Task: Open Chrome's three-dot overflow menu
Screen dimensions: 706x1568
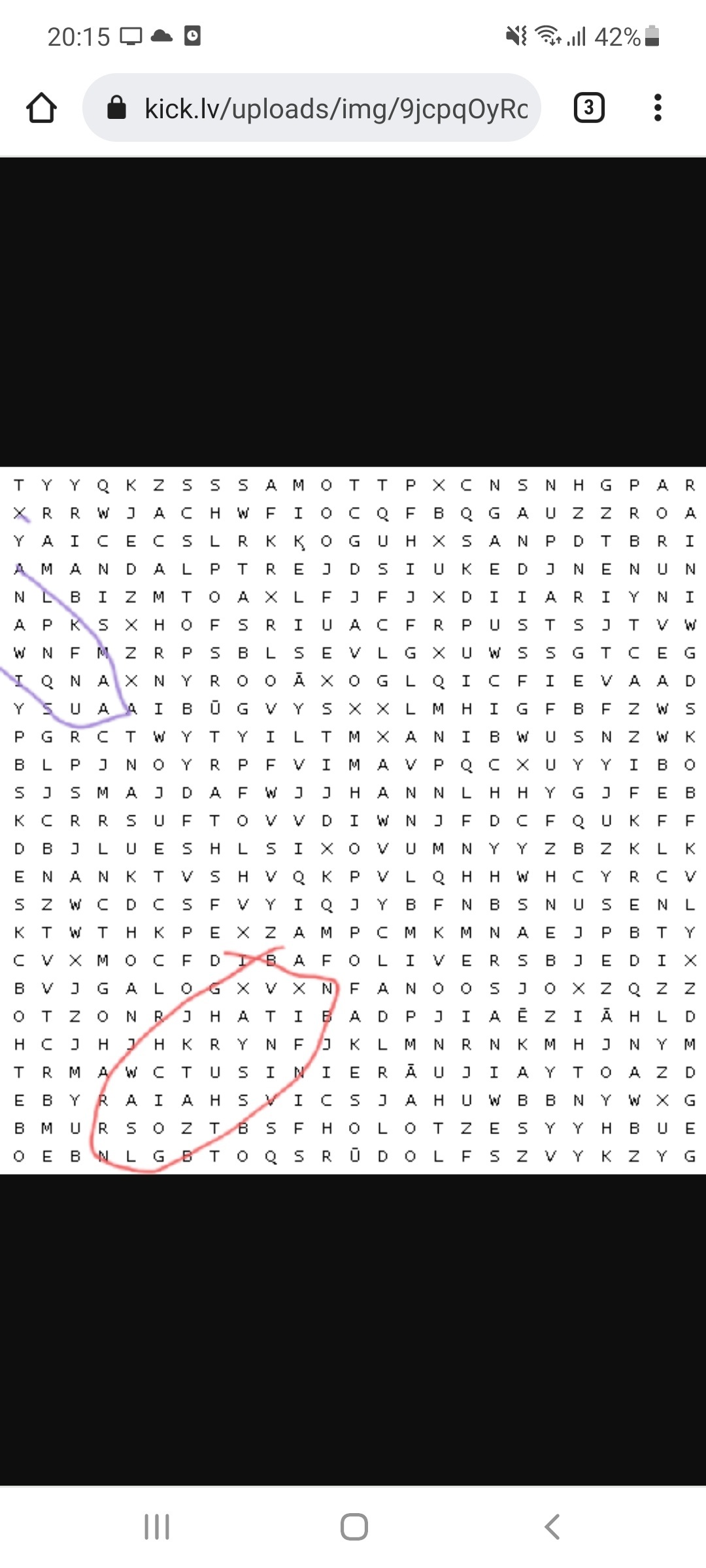Action: tap(658, 108)
